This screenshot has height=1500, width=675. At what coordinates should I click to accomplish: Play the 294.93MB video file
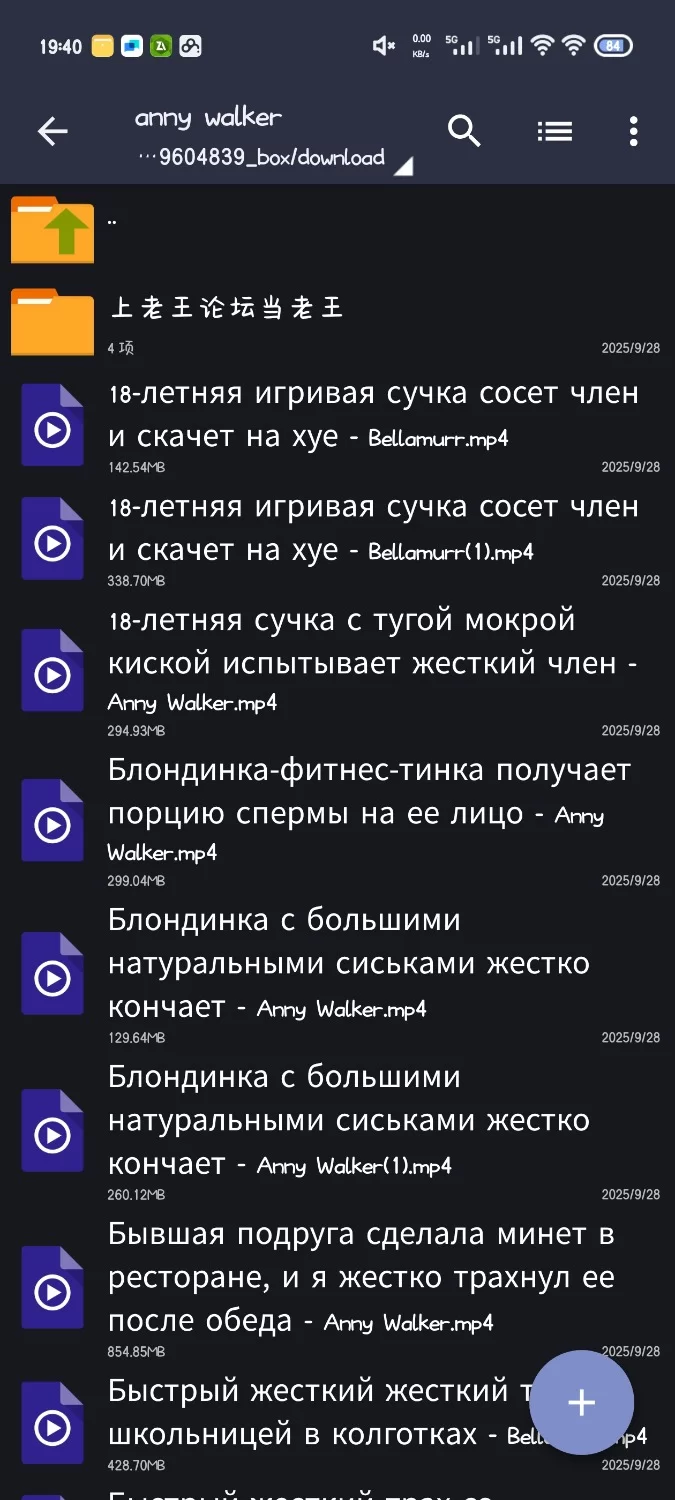pos(53,676)
